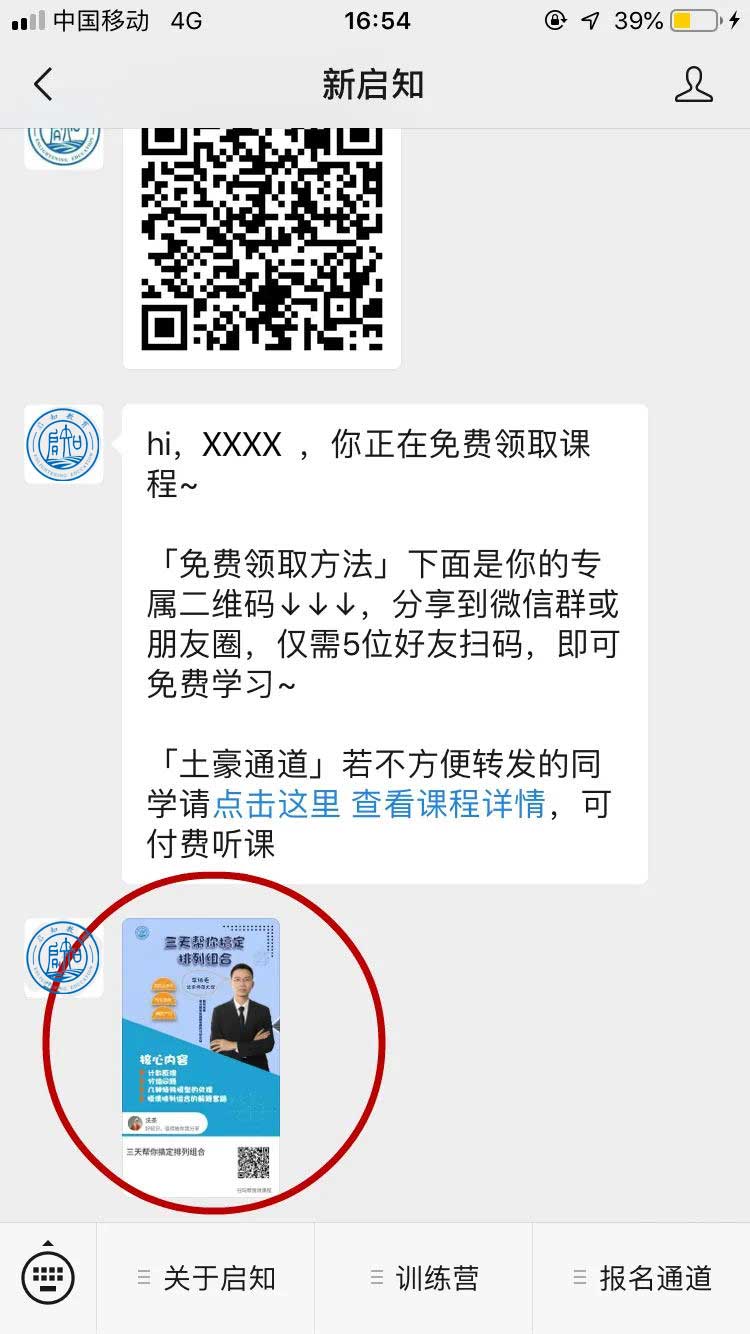Image resolution: width=750 pixels, height=1334 pixels.
Task: Open the 三天帮你搞定排列组合 poster image
Action: [201, 1056]
